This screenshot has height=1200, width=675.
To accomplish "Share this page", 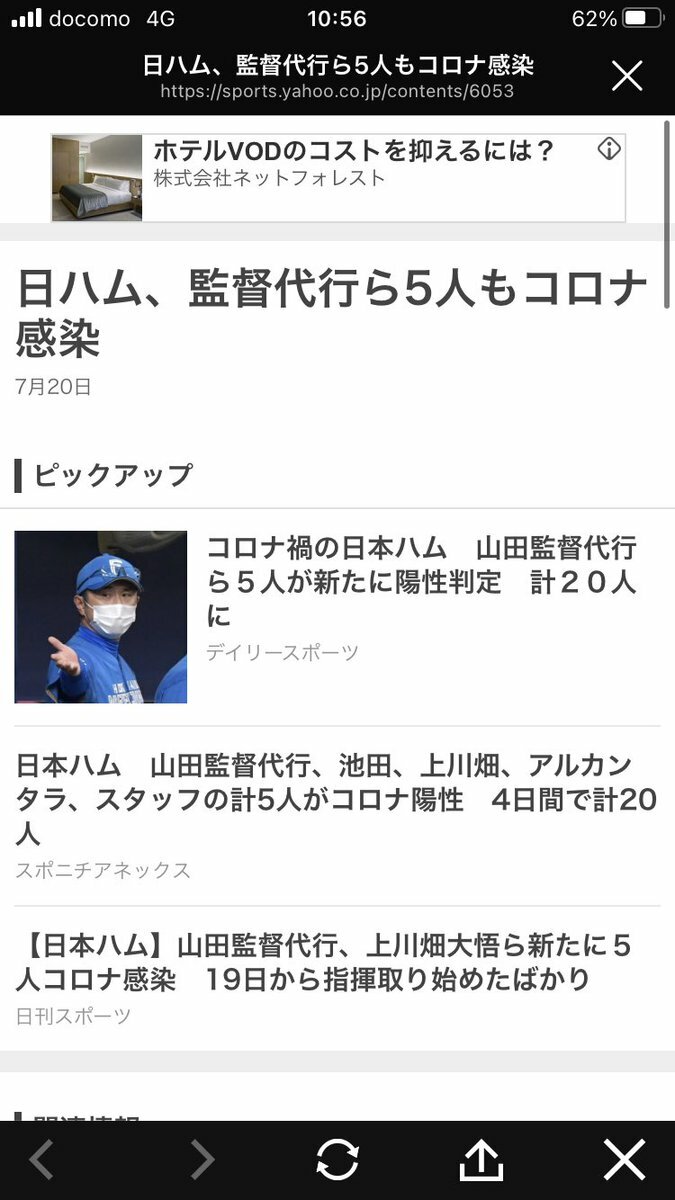I will [480, 1159].
